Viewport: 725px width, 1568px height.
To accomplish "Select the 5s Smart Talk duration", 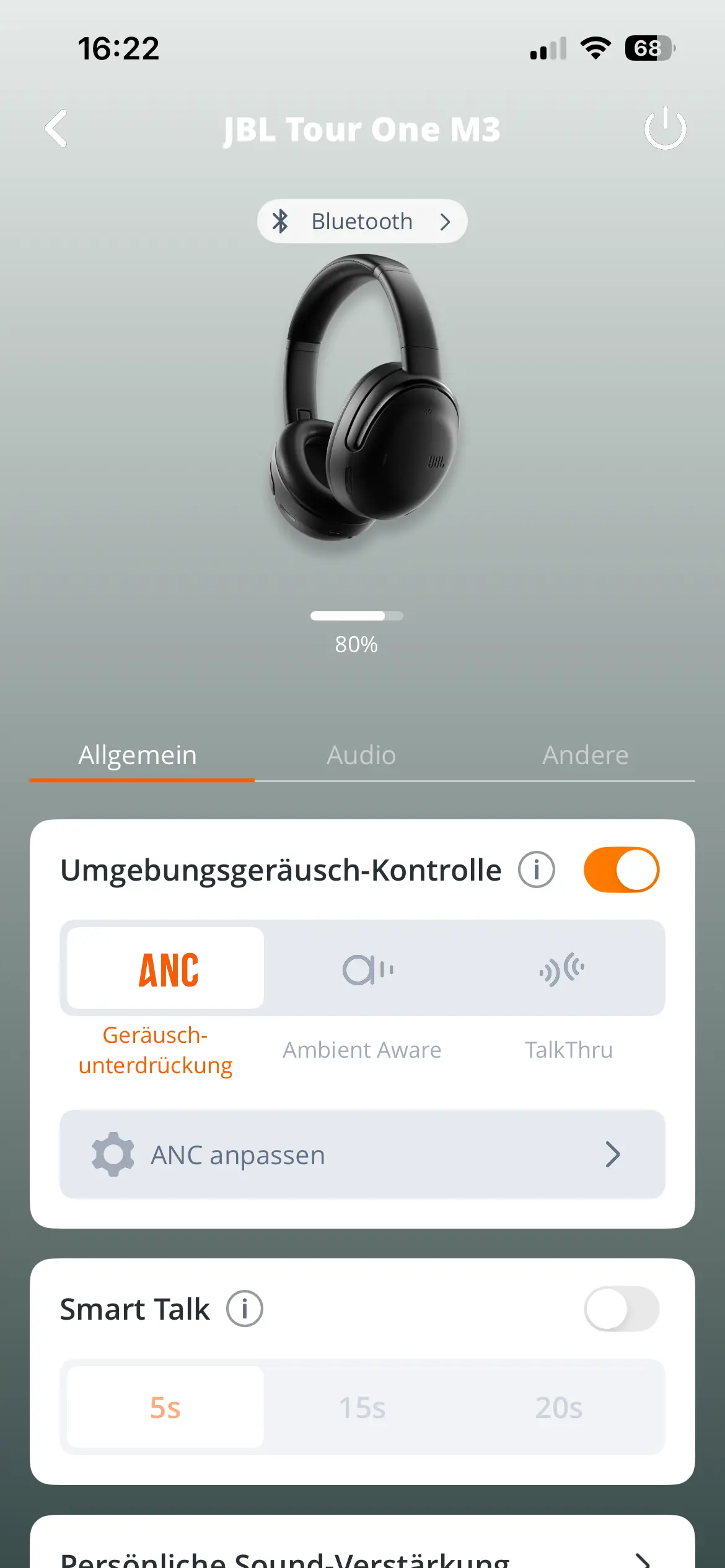I will click(165, 1408).
